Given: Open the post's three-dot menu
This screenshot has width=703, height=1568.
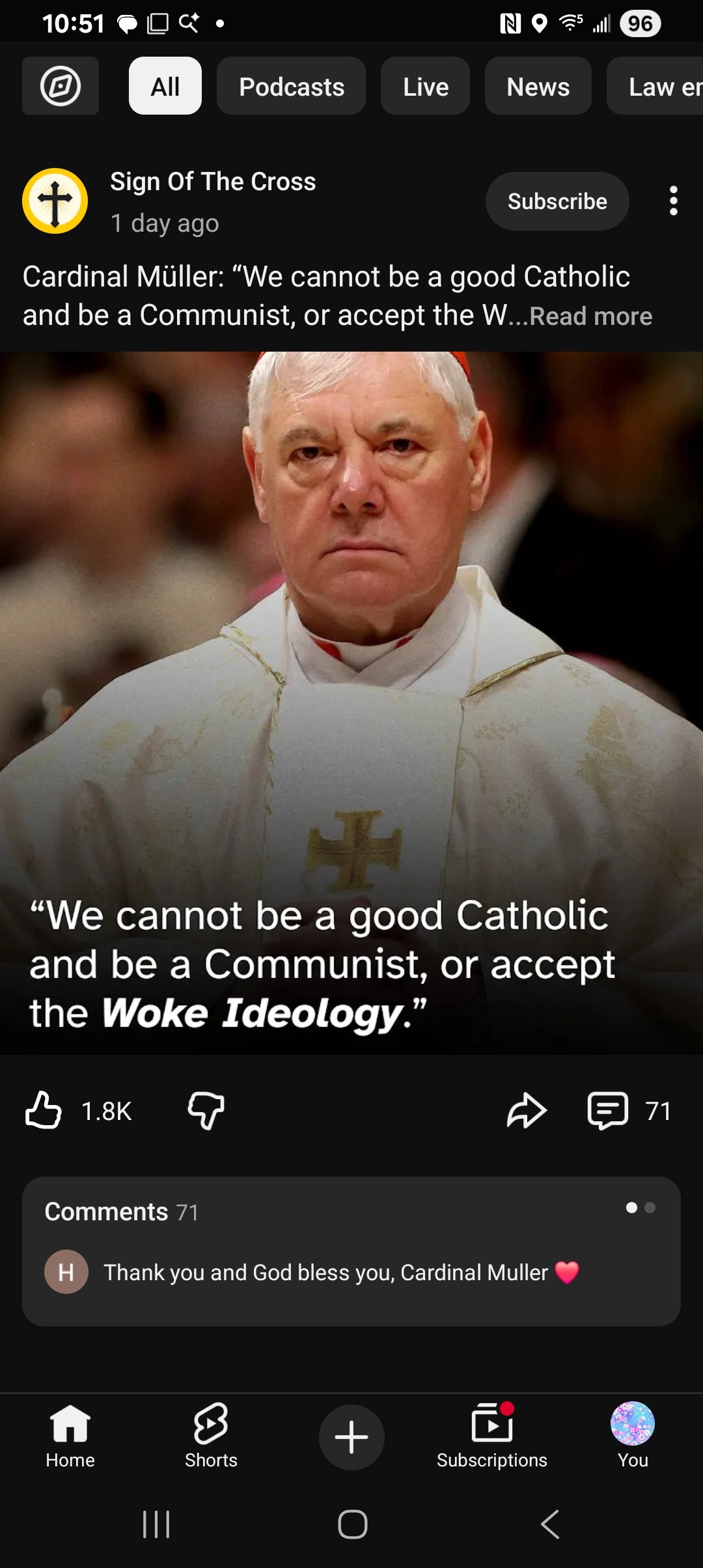Looking at the screenshot, I should point(673,201).
